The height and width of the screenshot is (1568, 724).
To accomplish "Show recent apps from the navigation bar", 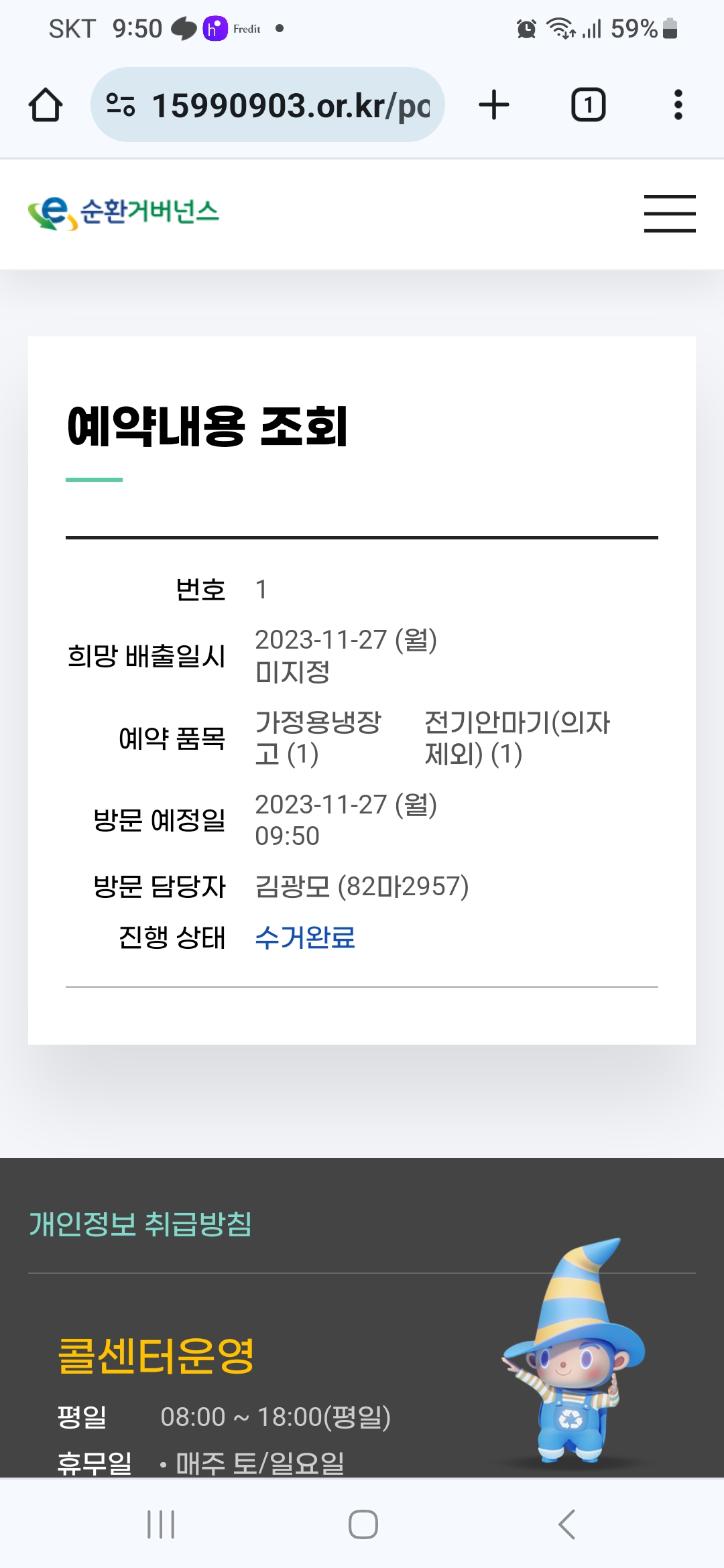I will pyautogui.click(x=161, y=1524).
